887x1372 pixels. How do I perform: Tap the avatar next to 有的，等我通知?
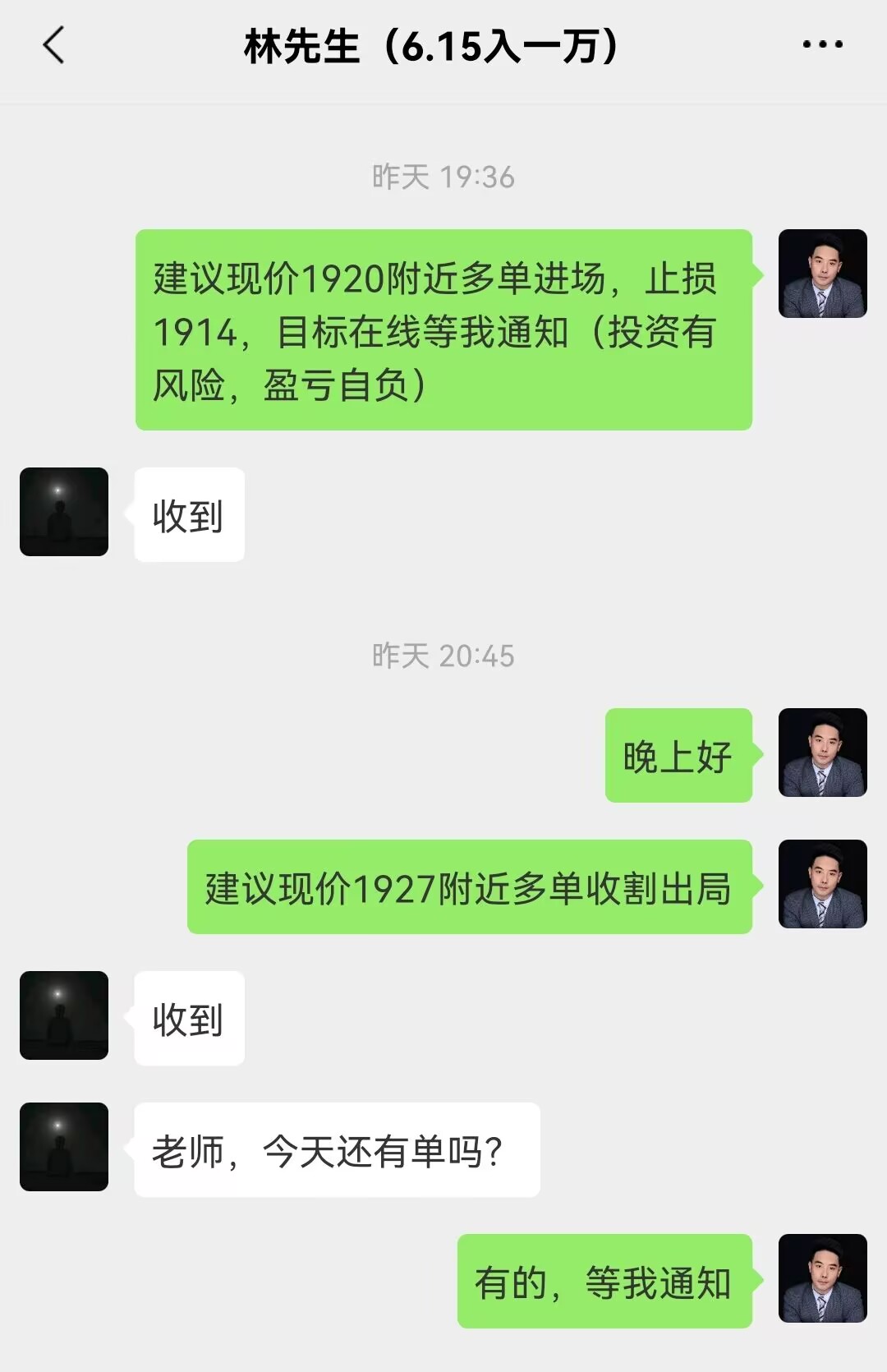point(822,1278)
